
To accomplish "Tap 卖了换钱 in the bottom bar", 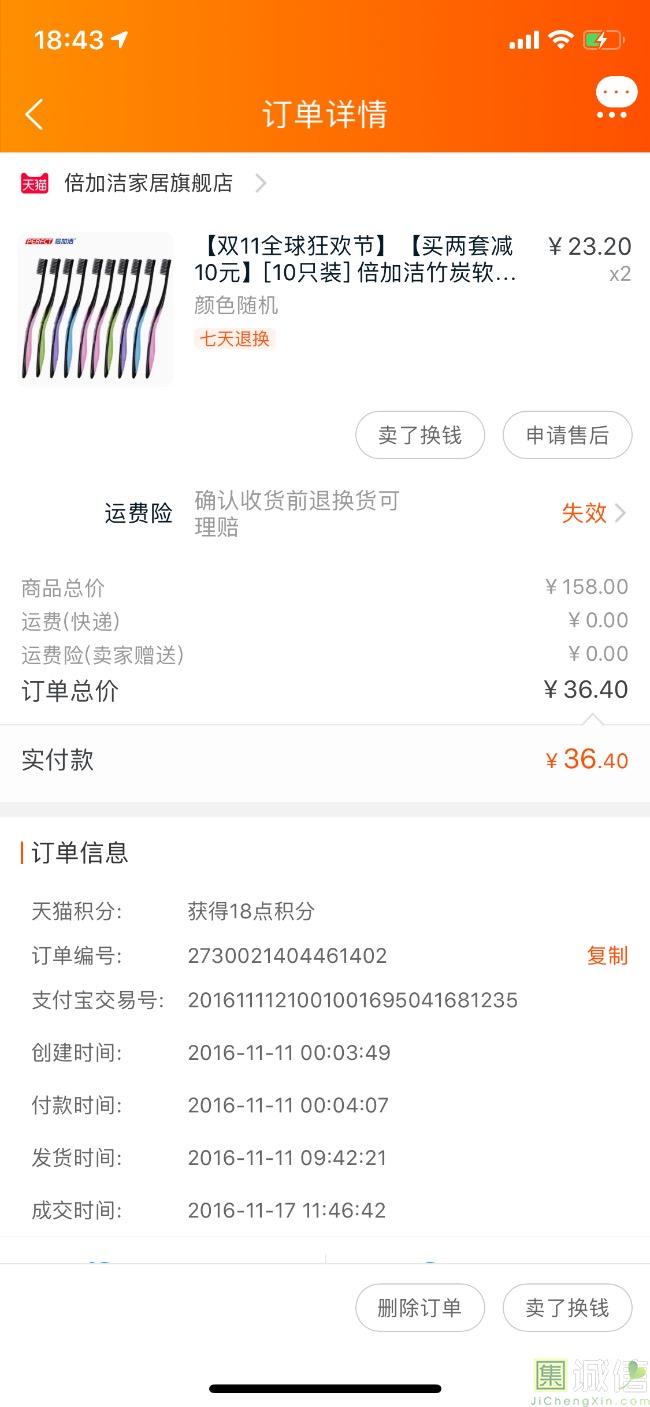I will 567,1308.
